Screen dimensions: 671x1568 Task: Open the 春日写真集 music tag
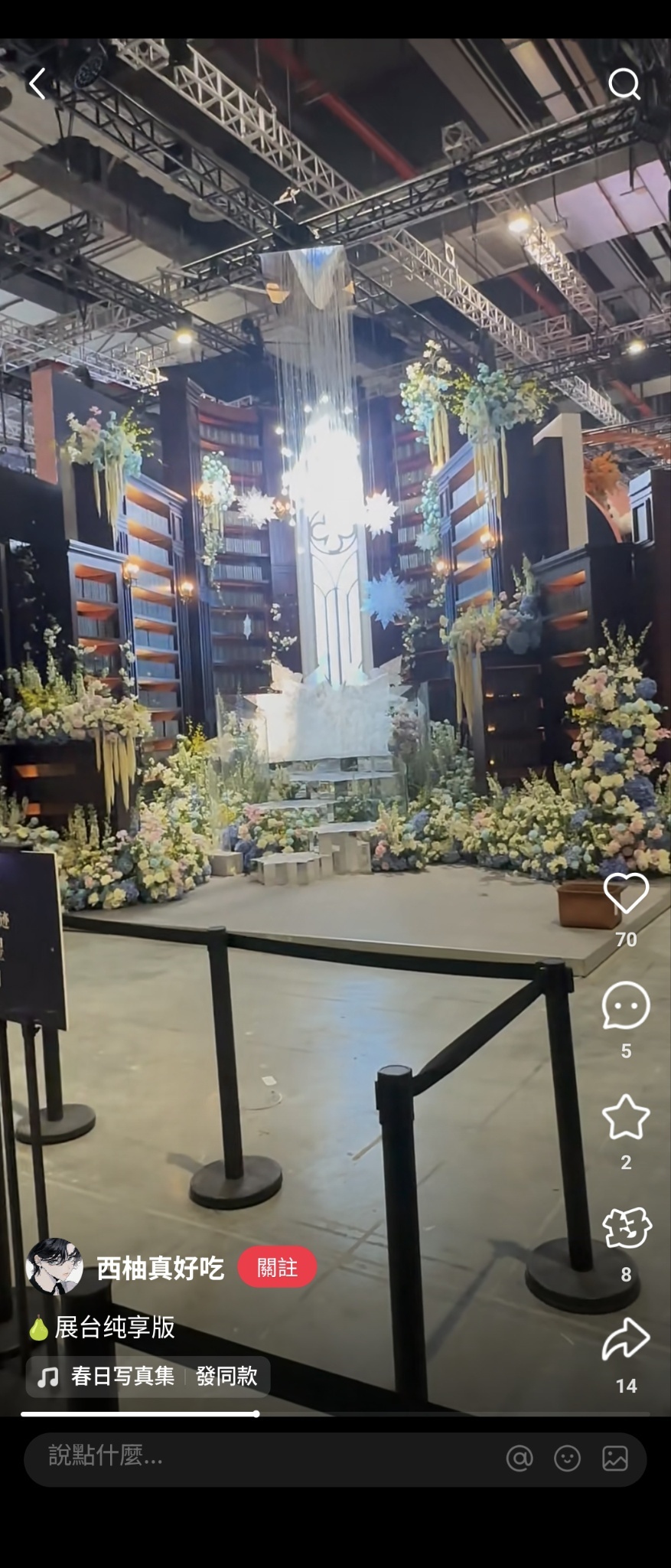(122, 1376)
